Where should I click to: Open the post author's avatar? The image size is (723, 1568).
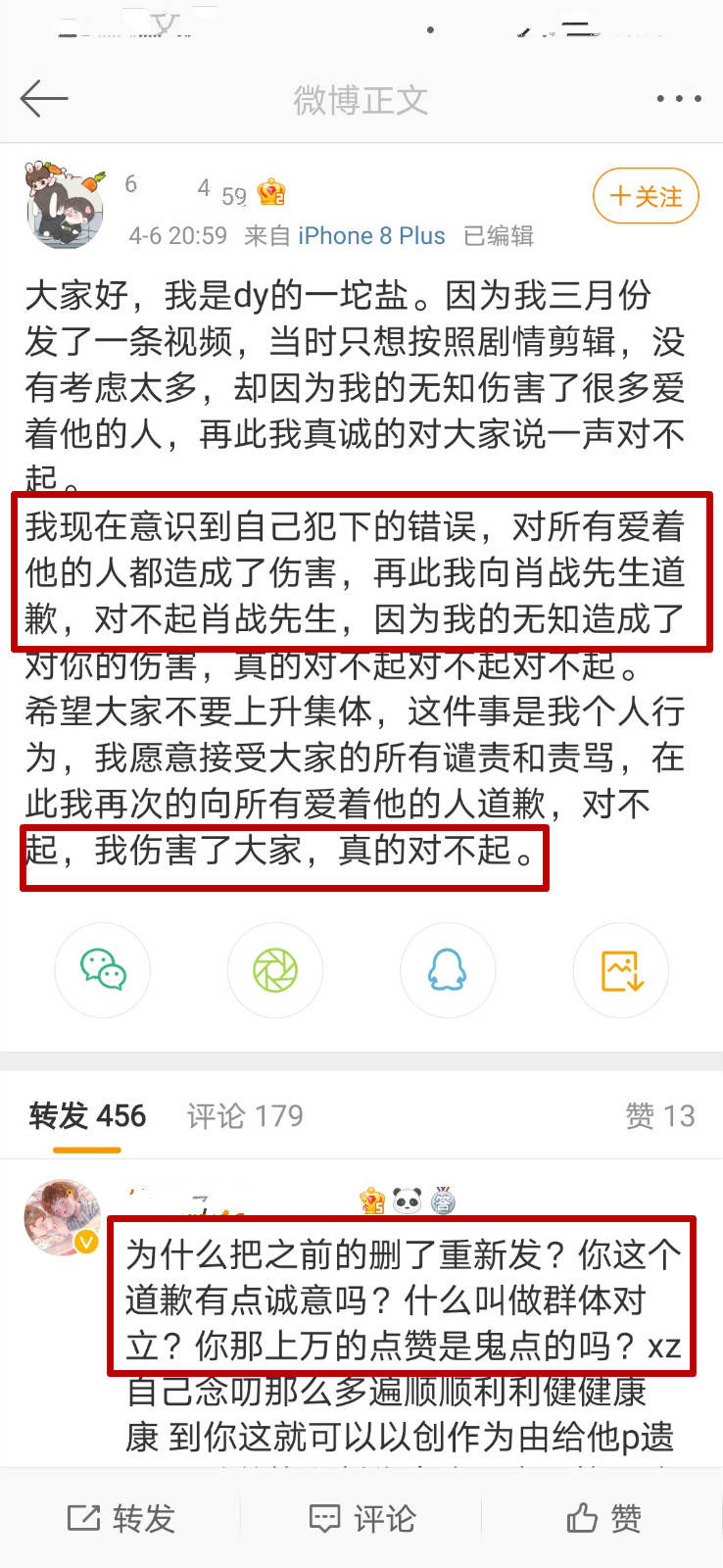[x=64, y=205]
